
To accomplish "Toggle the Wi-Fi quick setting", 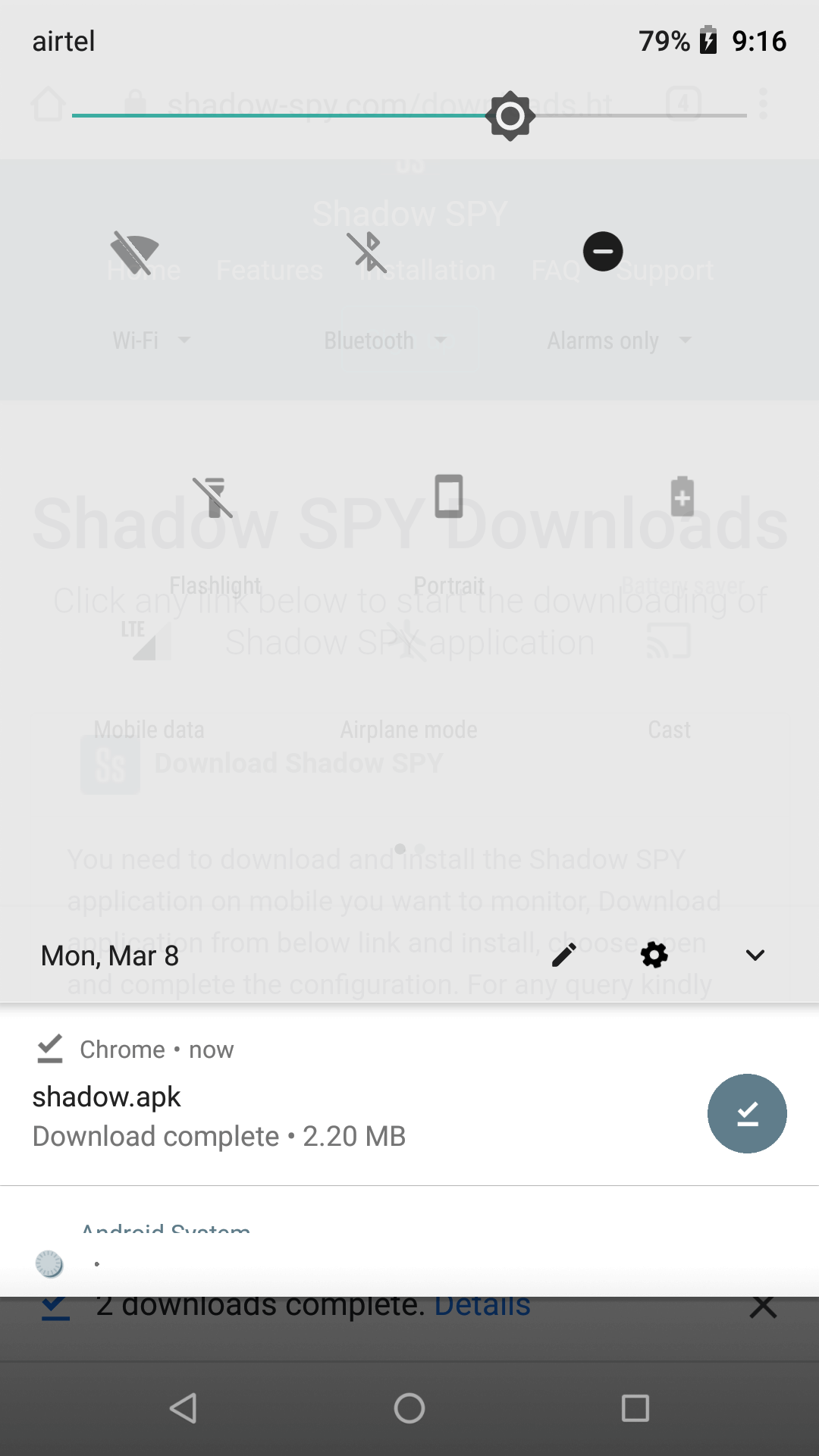I will click(x=134, y=253).
